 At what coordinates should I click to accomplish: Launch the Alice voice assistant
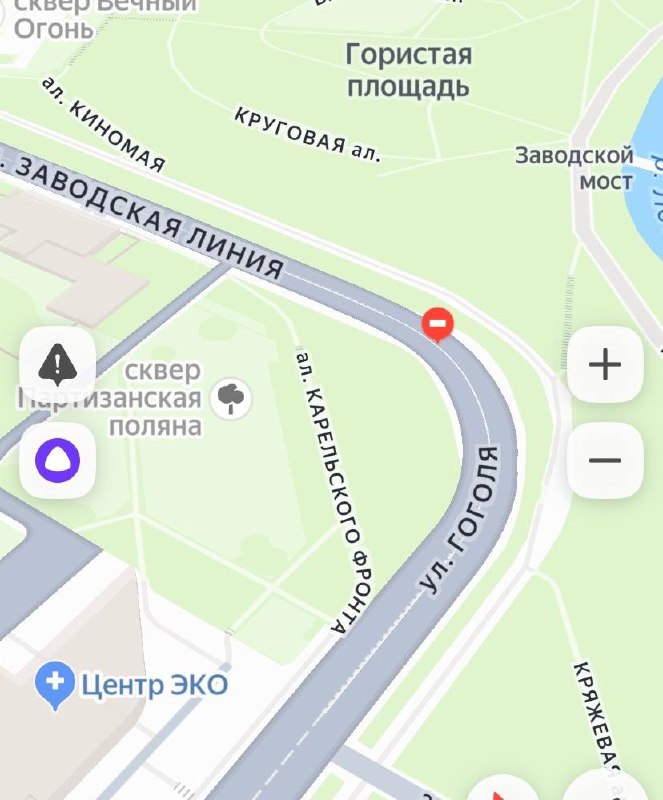(58, 460)
